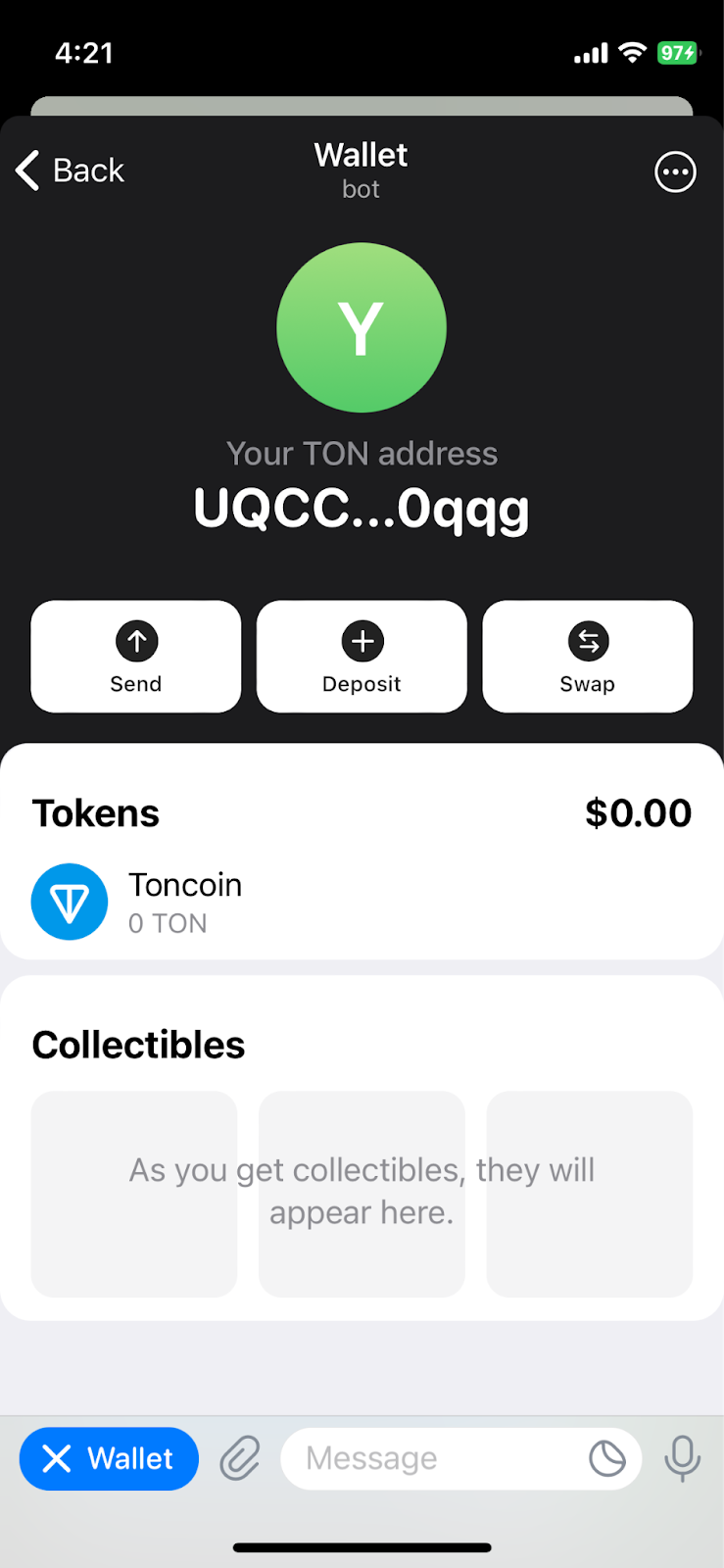
Task: Tap the Send button
Action: pos(136,657)
